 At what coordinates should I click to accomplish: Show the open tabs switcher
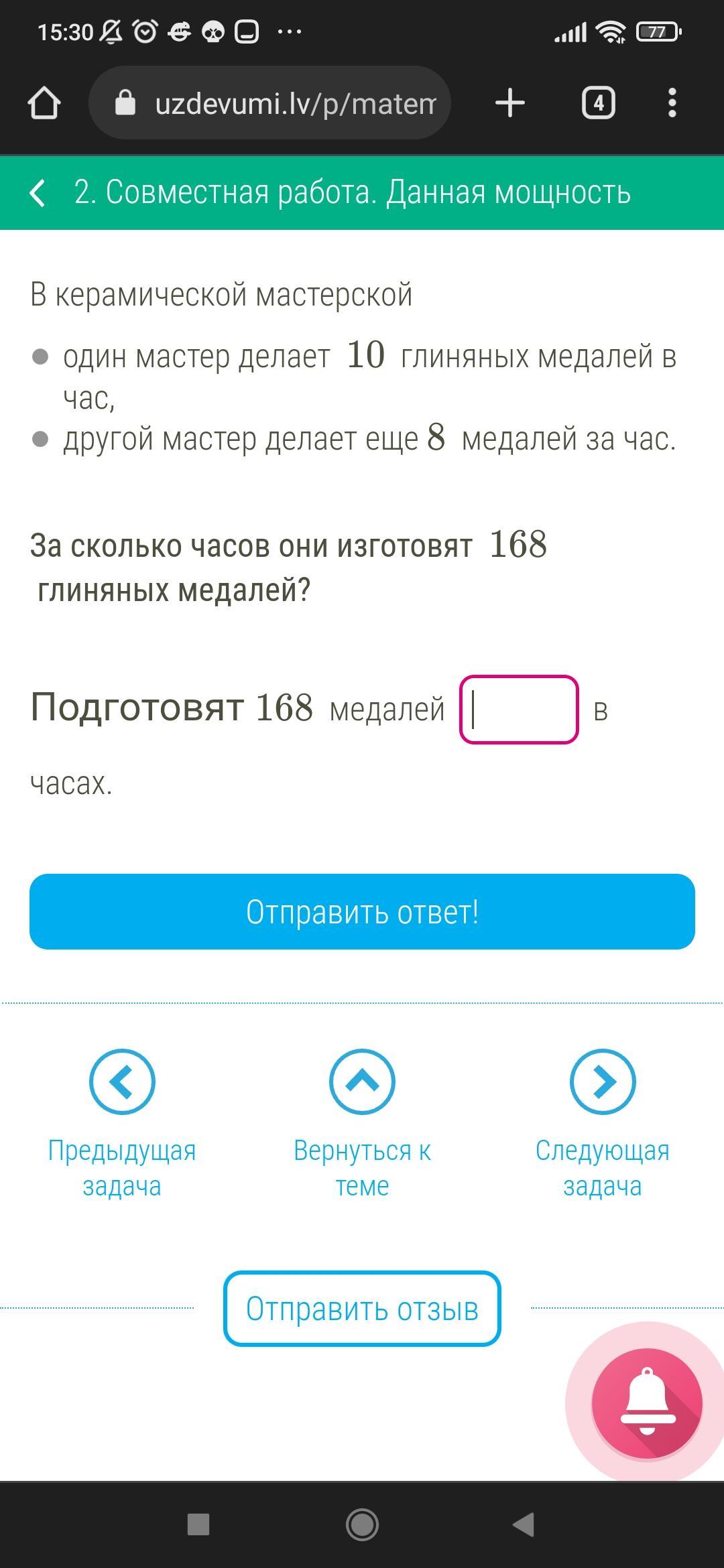pos(598,103)
